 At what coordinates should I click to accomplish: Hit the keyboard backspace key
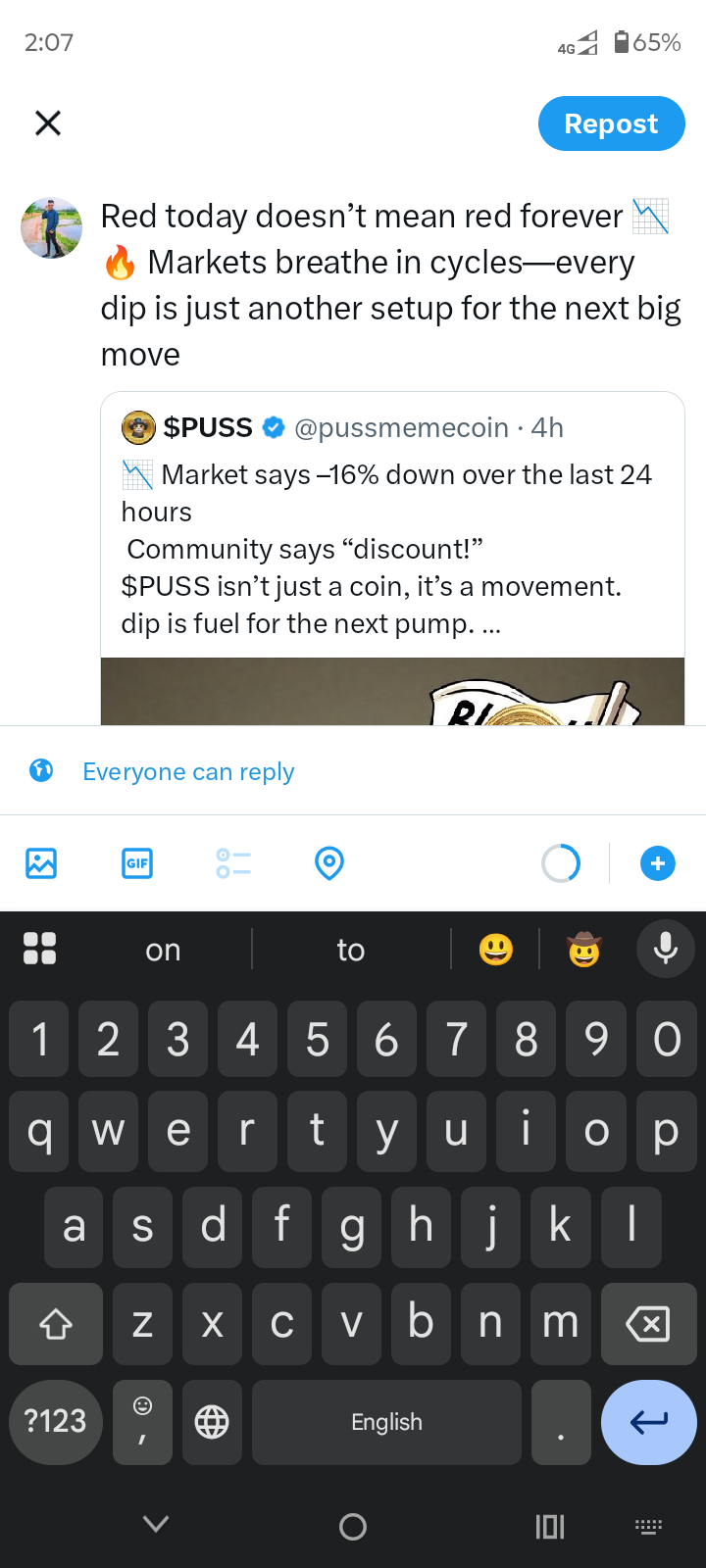[x=647, y=1324]
